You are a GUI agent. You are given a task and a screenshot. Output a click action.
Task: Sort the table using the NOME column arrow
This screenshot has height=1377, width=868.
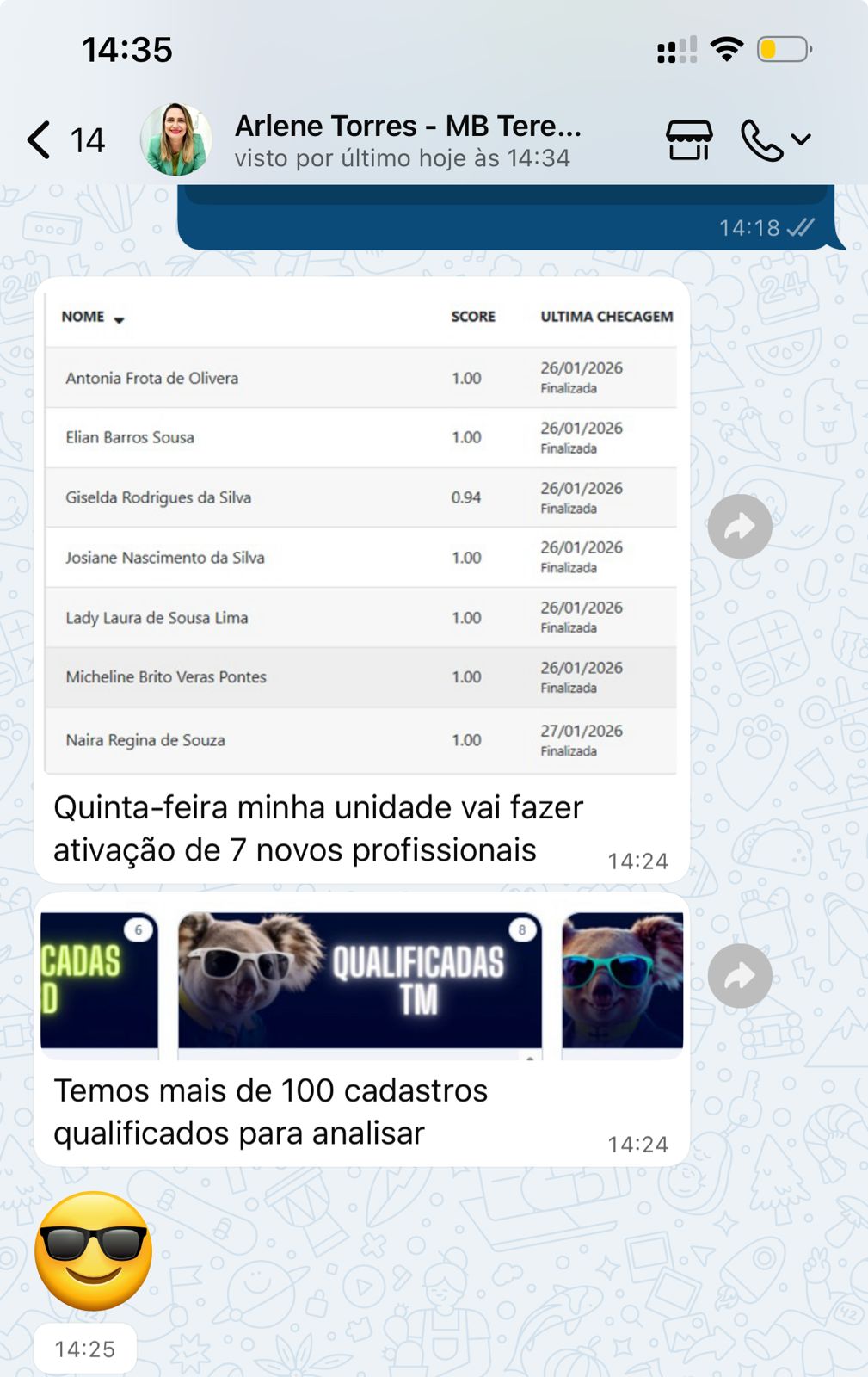[118, 318]
